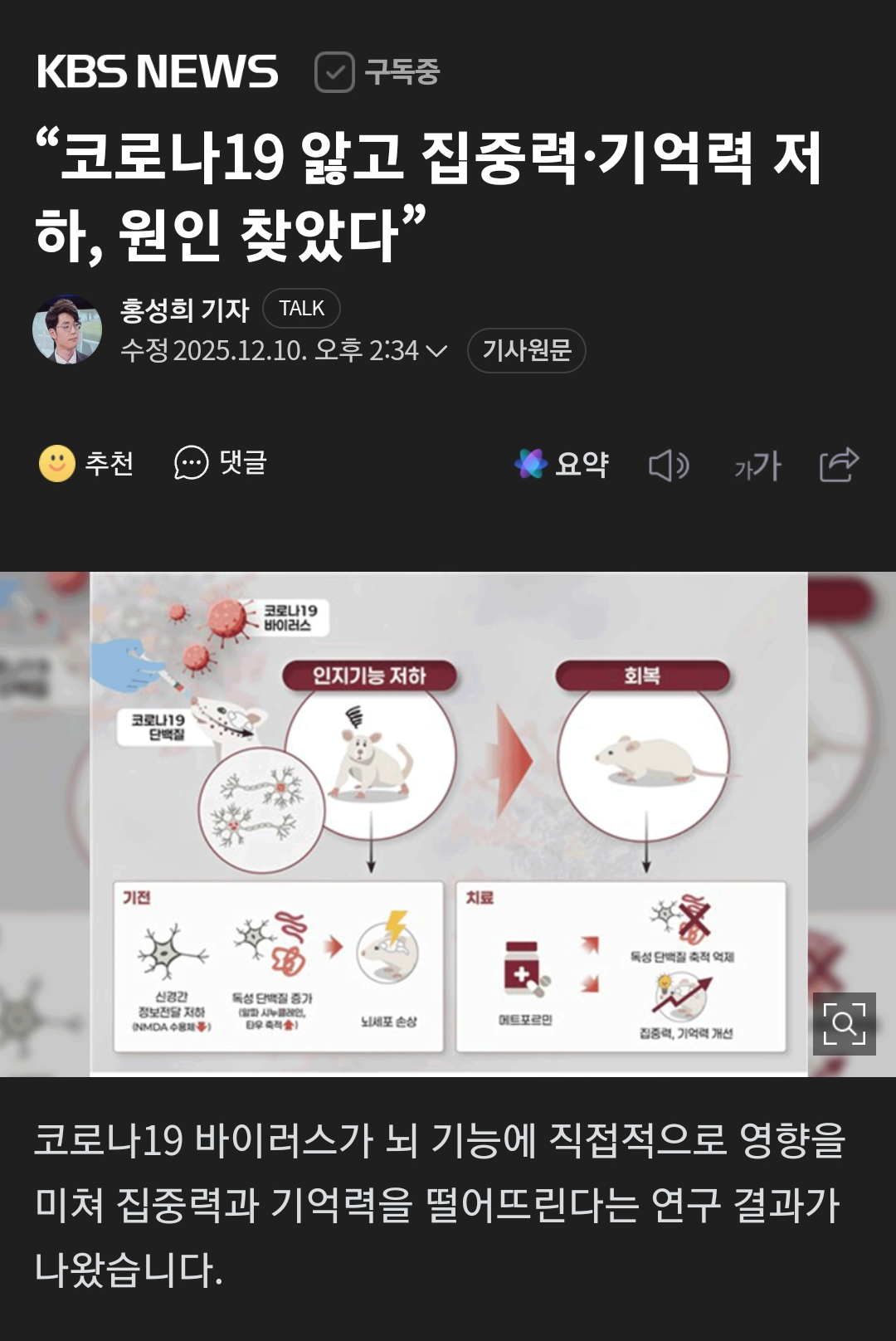Open reporter 홍성희's profile
Screen dimensions: 896x1341
point(183,310)
